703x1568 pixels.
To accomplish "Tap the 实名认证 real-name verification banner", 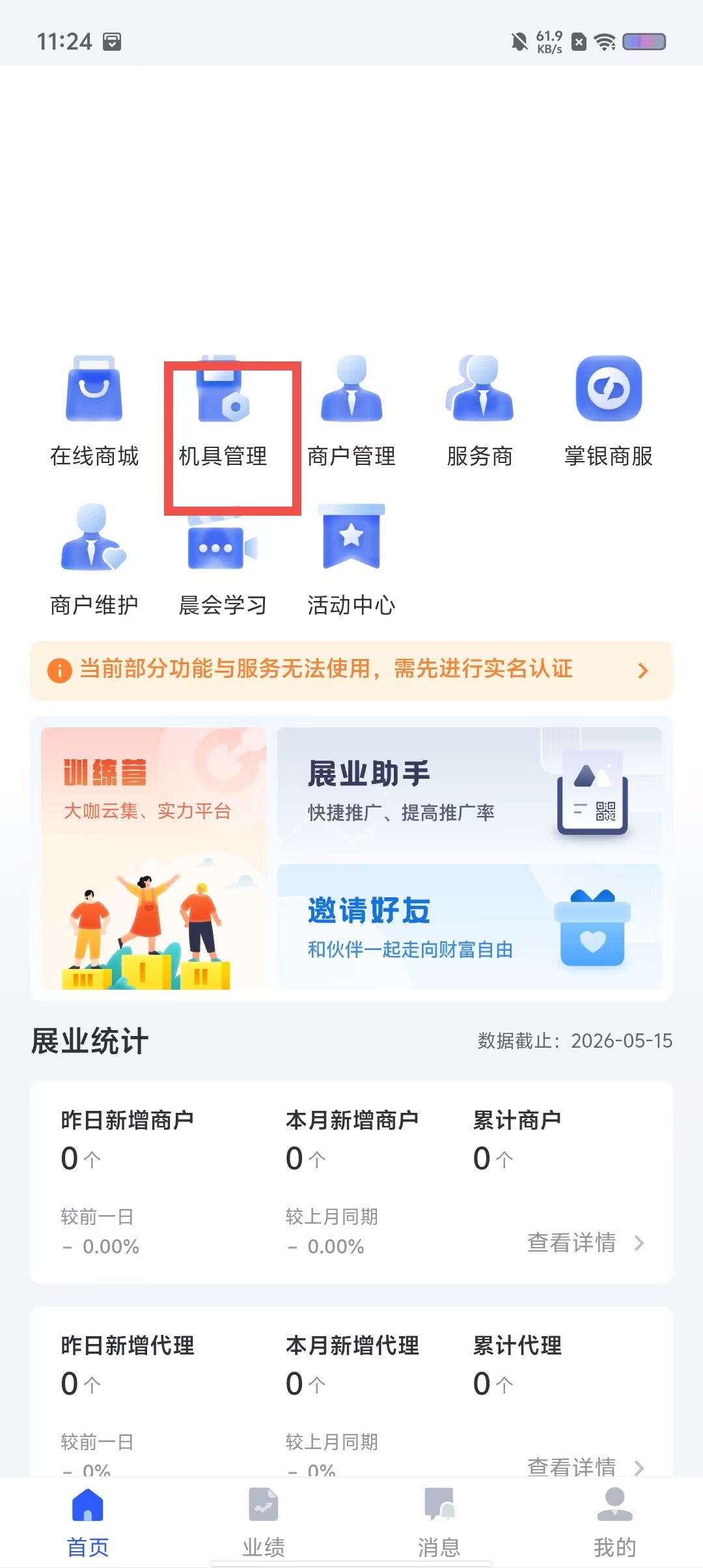I will [x=351, y=670].
